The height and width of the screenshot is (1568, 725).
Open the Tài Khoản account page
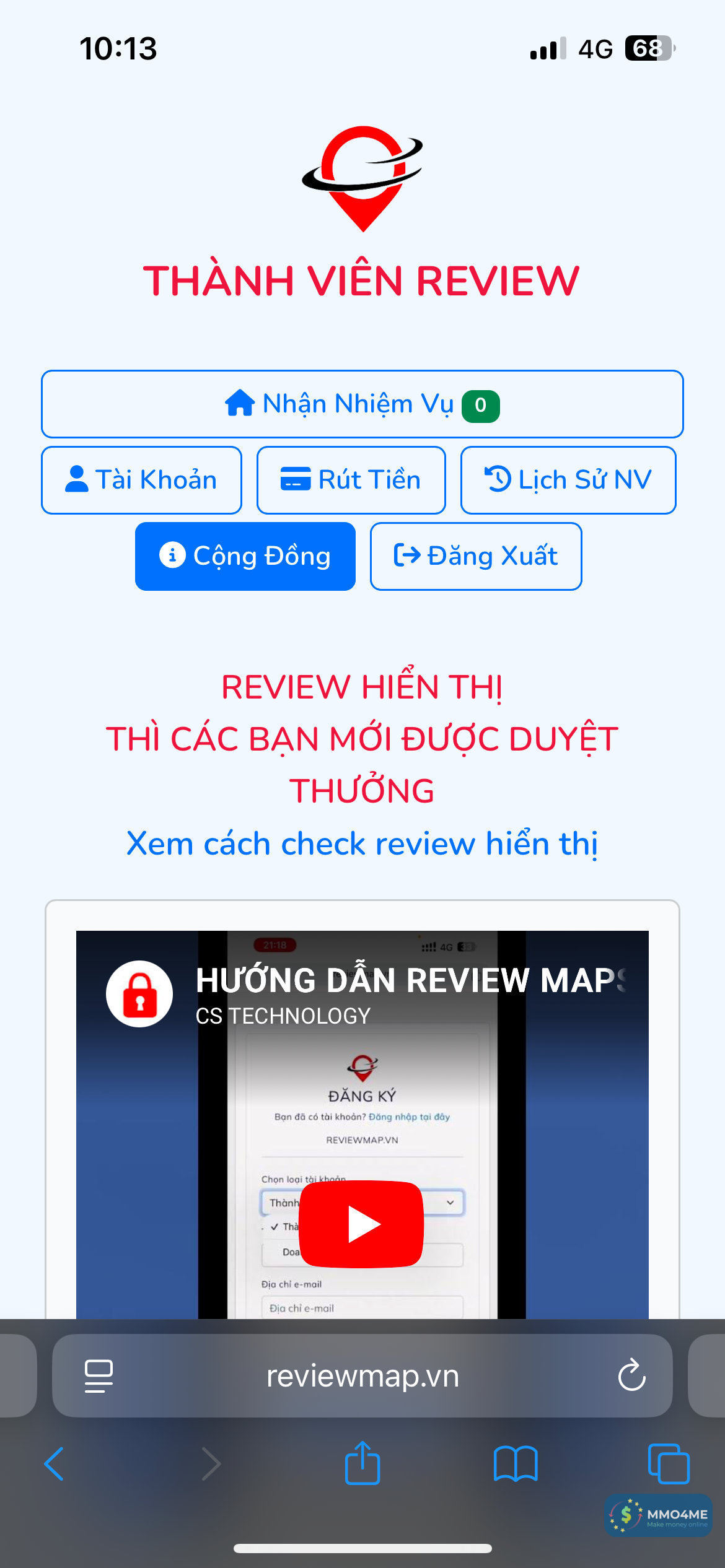click(141, 480)
